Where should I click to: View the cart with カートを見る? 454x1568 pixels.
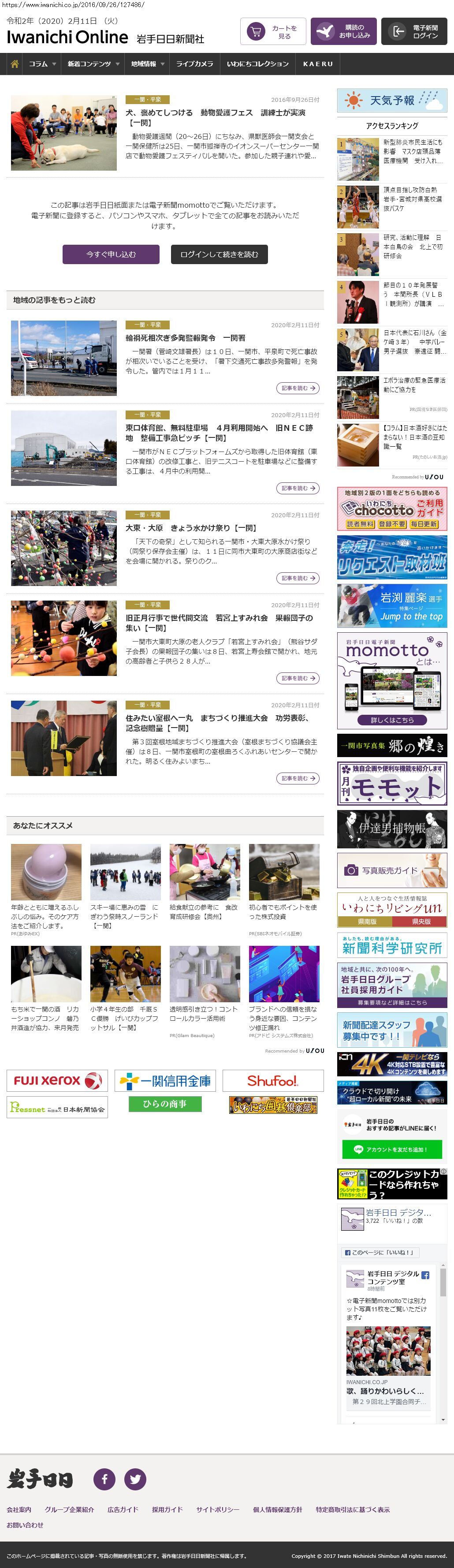click(273, 32)
